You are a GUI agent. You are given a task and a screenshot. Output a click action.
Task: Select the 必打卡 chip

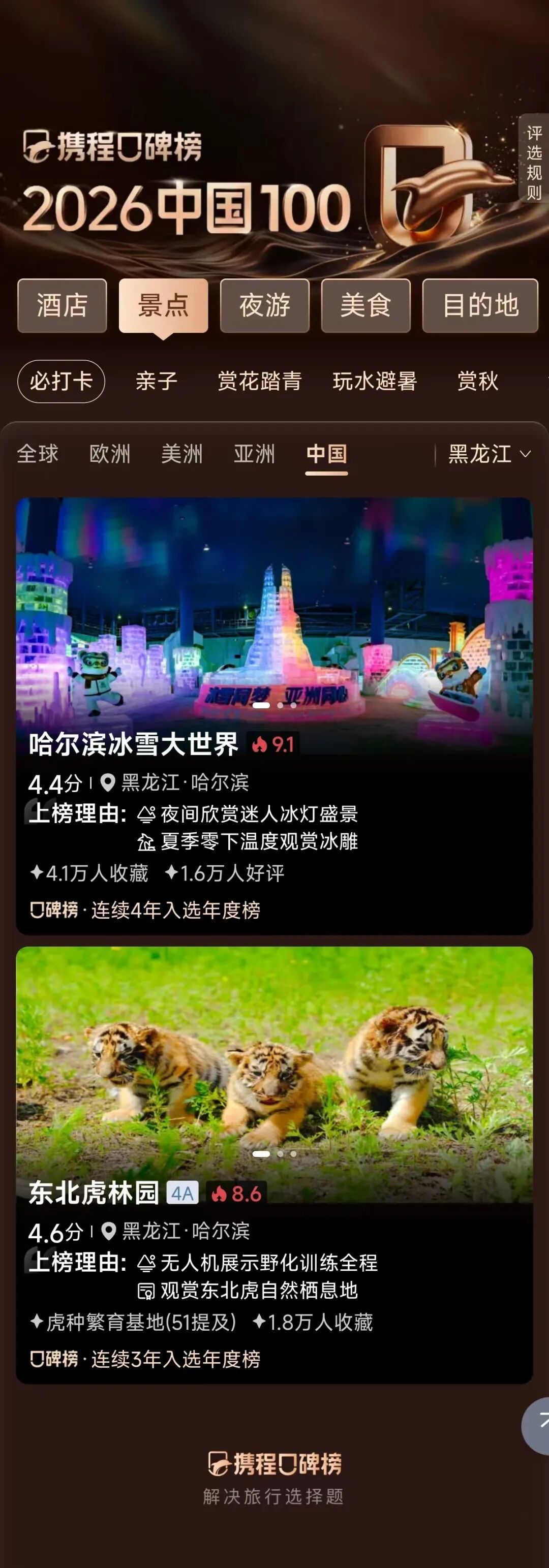[61, 382]
